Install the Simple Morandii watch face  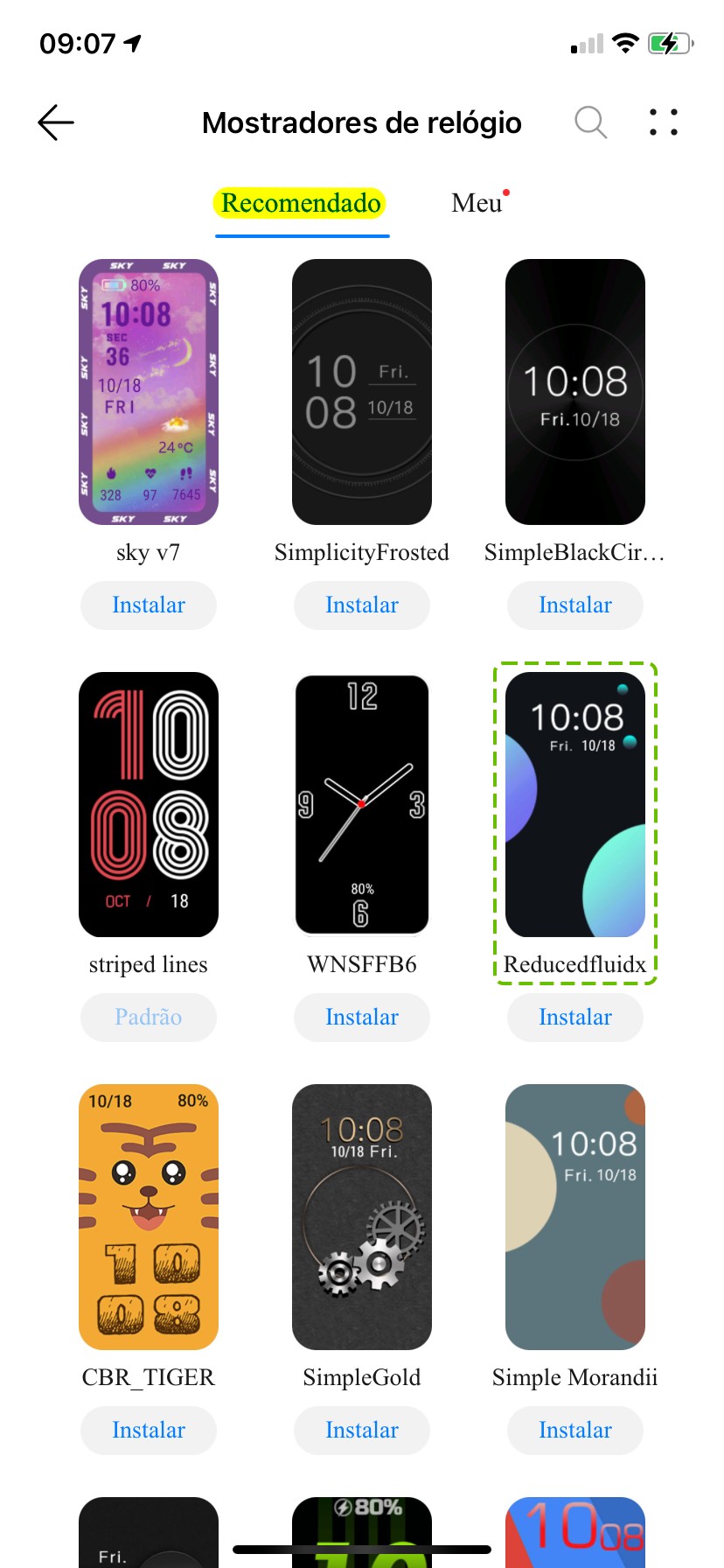[575, 1431]
